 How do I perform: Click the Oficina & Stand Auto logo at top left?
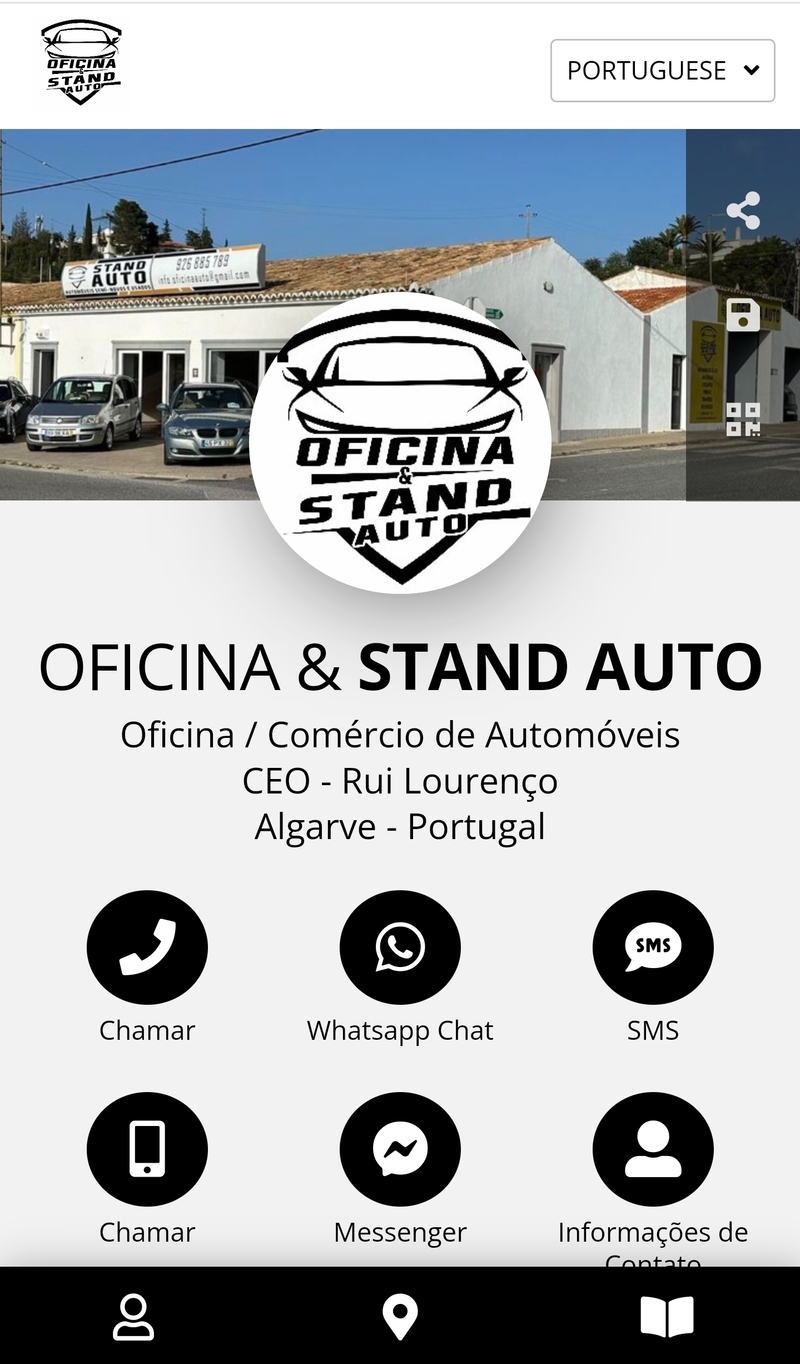83,63
